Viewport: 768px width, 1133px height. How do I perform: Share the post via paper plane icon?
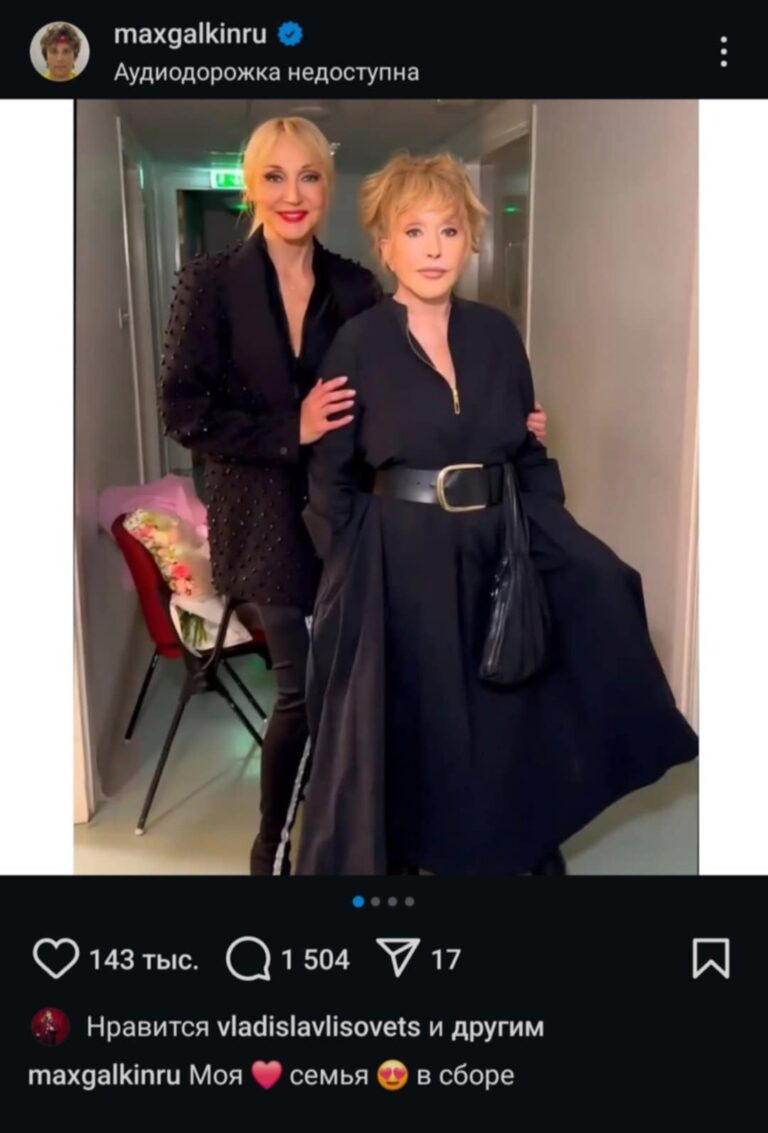point(398,958)
